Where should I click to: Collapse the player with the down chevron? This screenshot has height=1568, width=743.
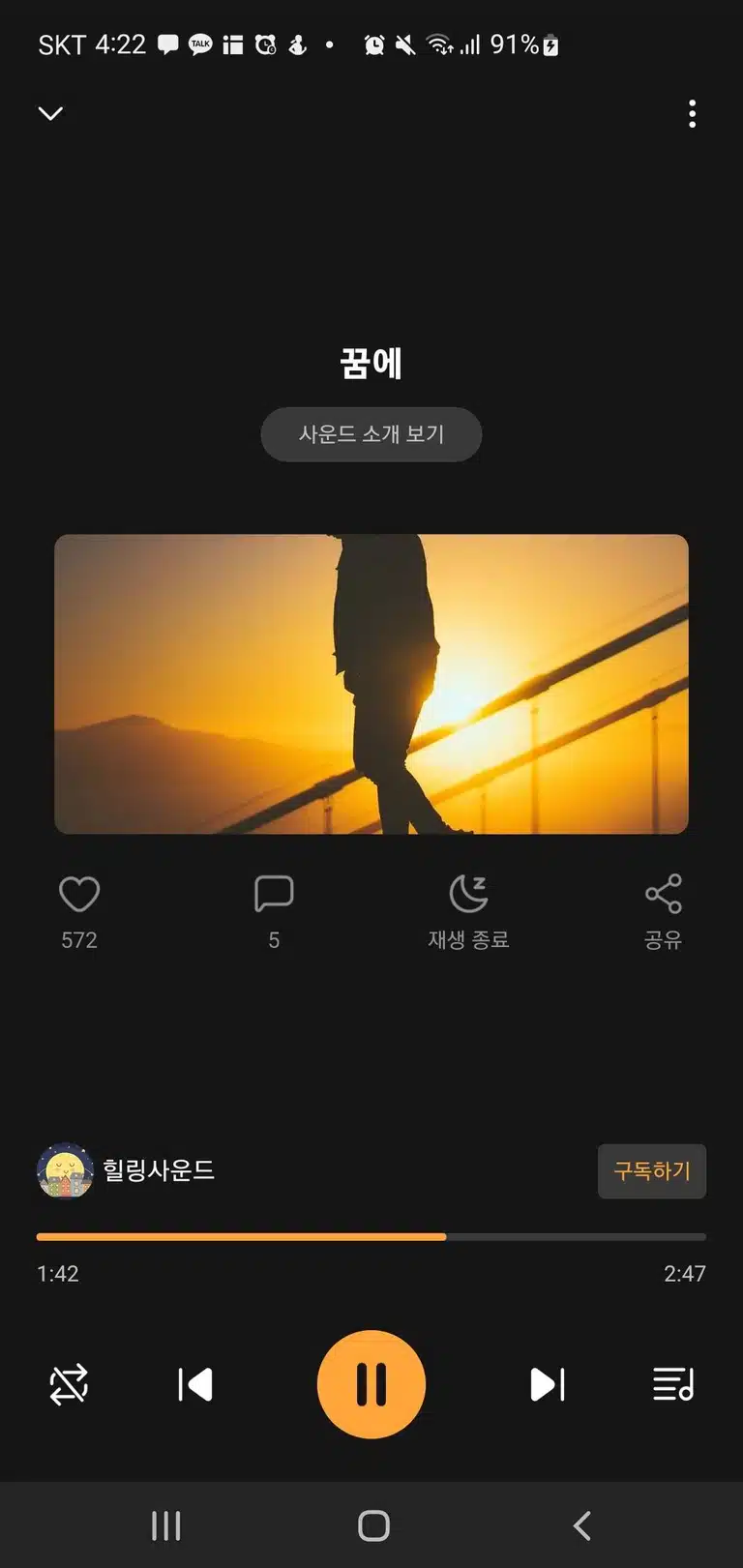point(50,113)
